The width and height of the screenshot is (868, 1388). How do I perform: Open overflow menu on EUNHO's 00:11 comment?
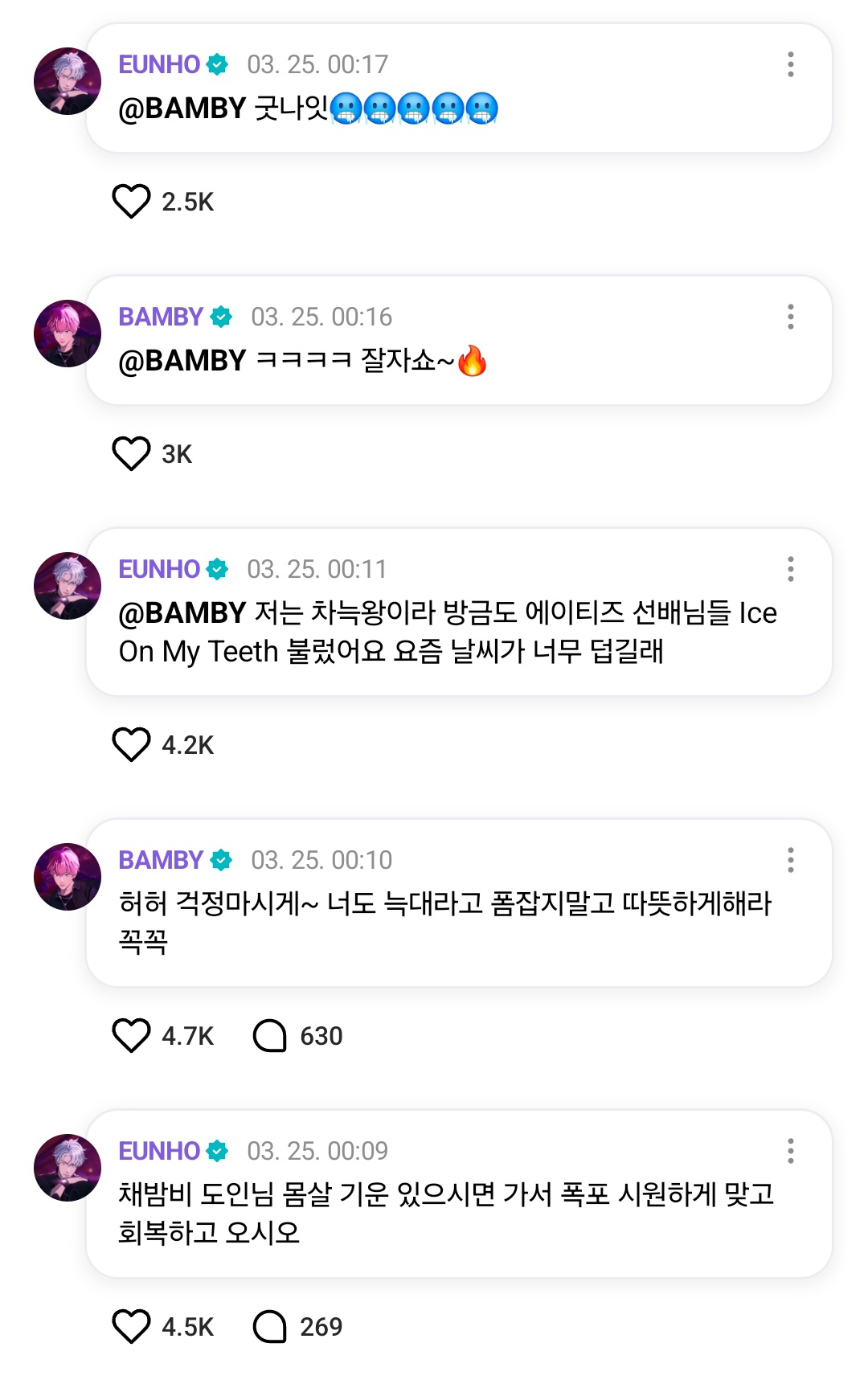[791, 569]
